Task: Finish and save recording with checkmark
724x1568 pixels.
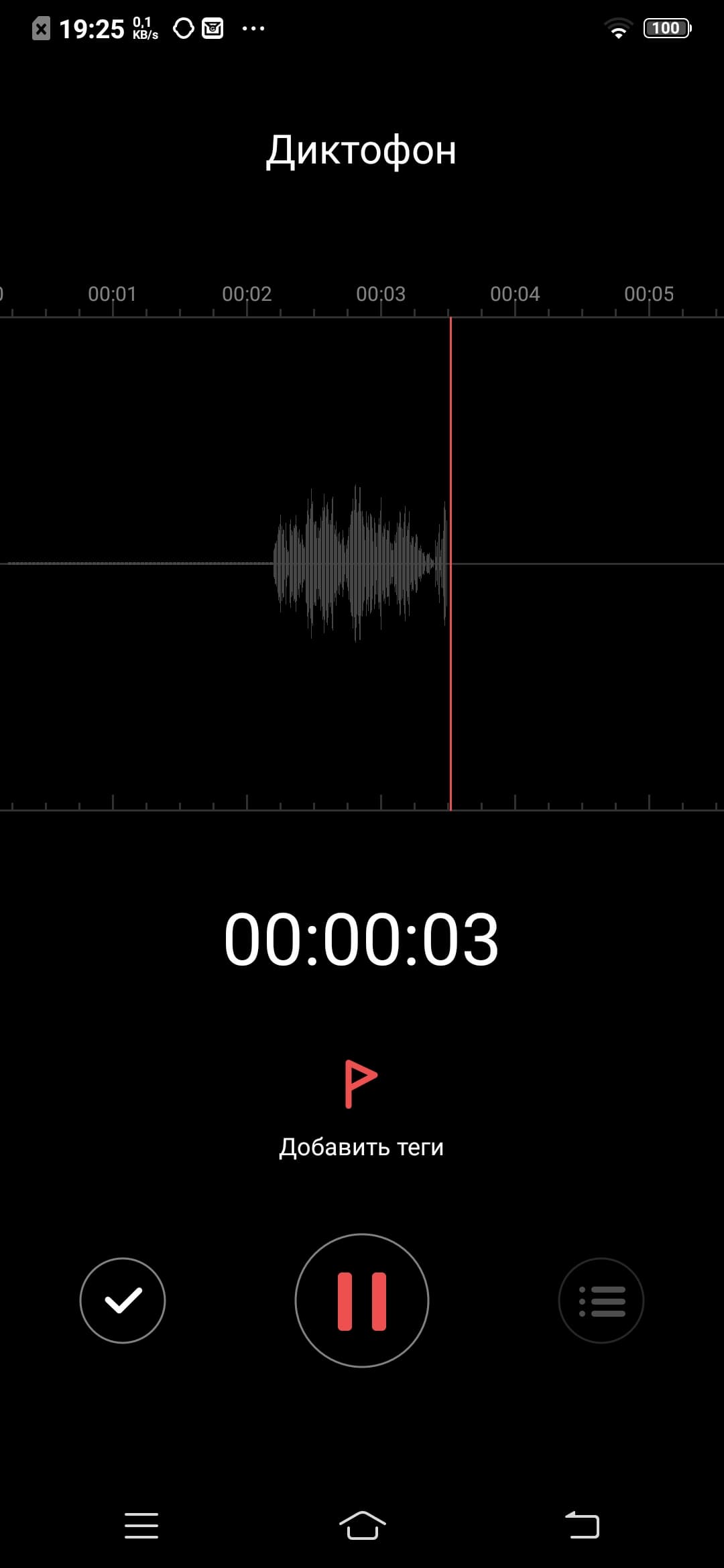Action: 123,1301
